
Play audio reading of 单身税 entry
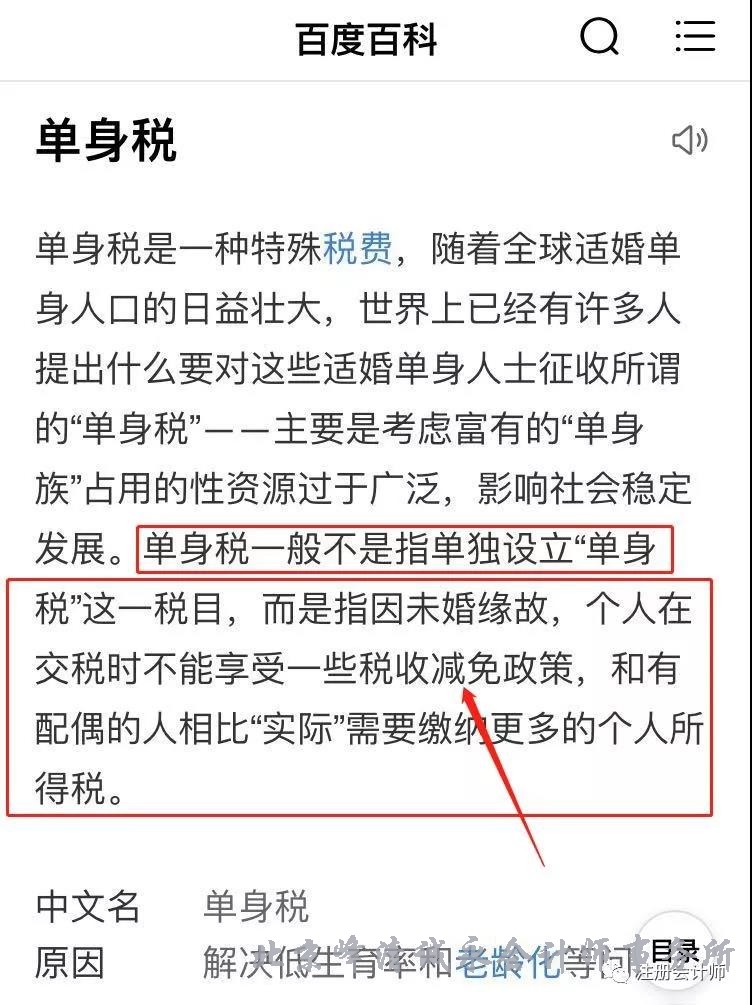(x=689, y=141)
